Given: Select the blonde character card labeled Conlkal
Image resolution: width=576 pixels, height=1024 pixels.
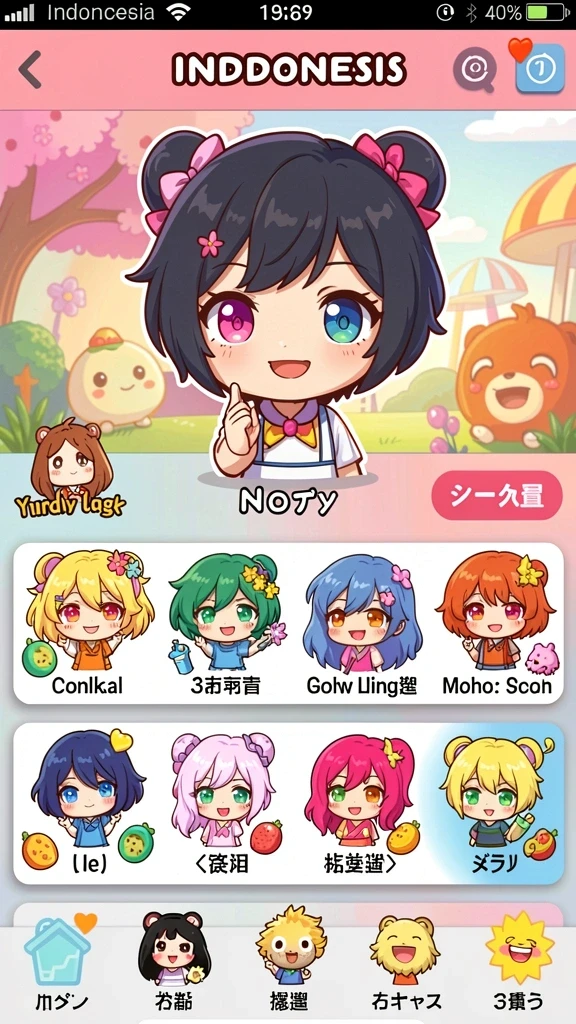Looking at the screenshot, I should click(87, 623).
